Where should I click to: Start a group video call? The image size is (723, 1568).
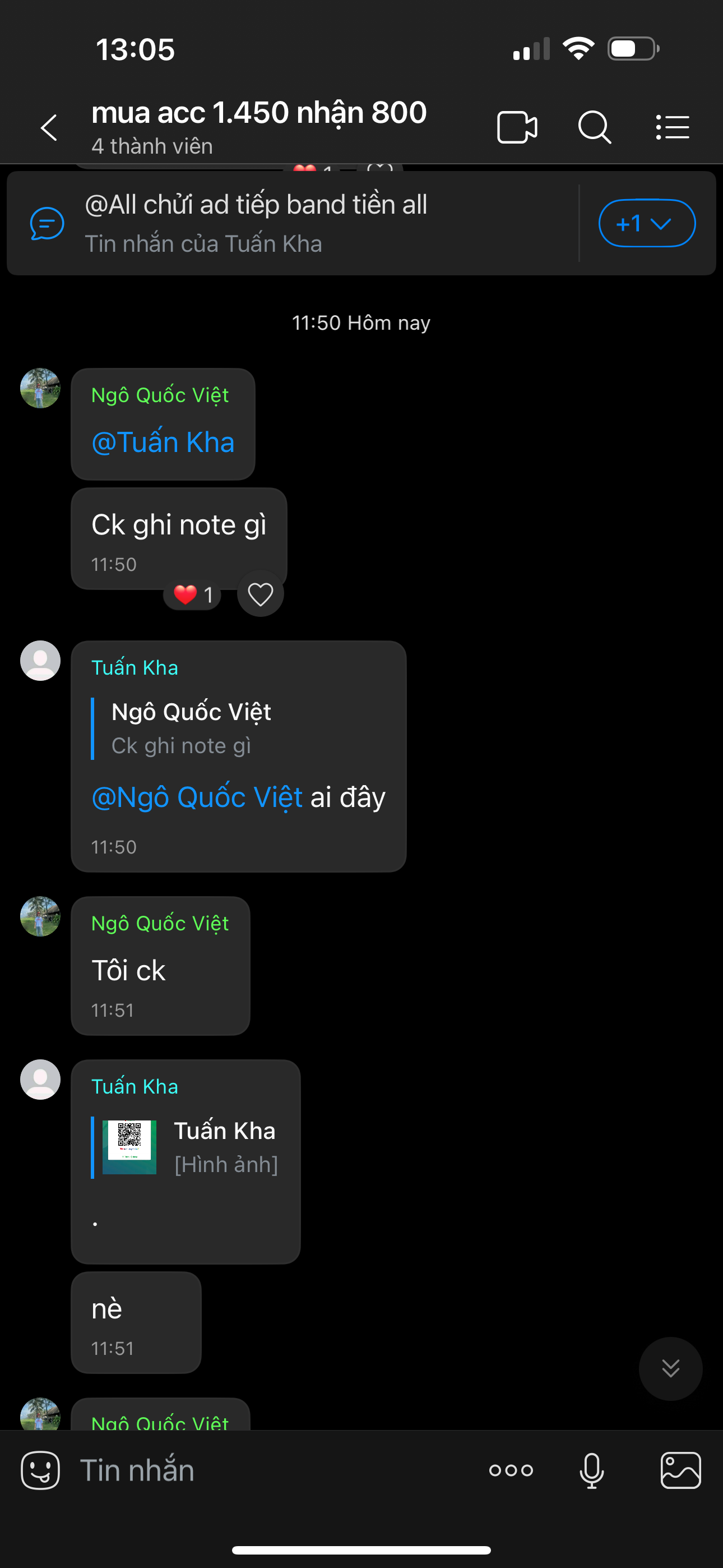(517, 127)
